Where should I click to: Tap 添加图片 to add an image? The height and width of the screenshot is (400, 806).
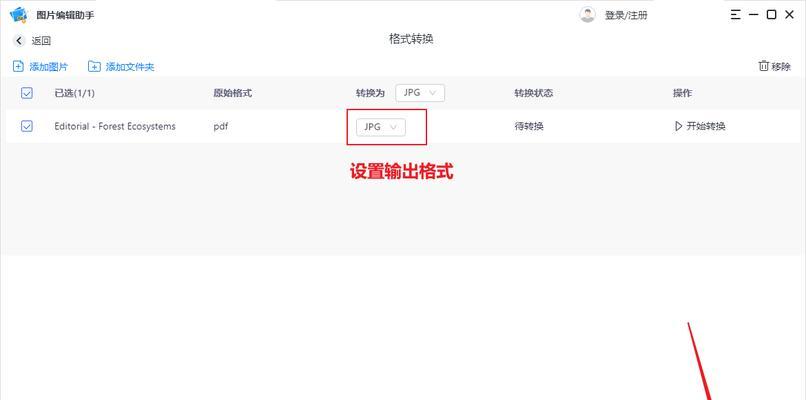tap(40, 67)
